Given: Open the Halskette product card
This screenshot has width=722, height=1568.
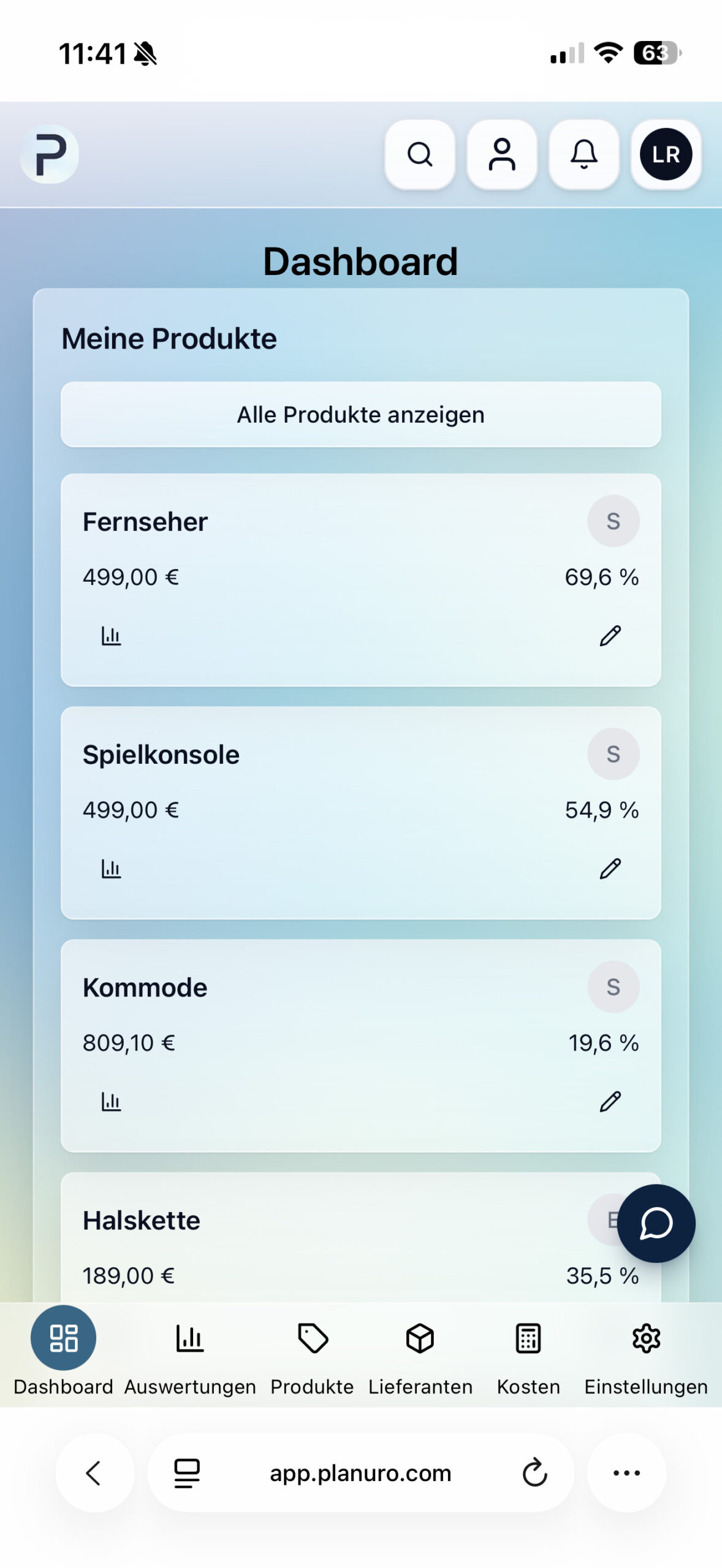Looking at the screenshot, I should (x=141, y=1220).
